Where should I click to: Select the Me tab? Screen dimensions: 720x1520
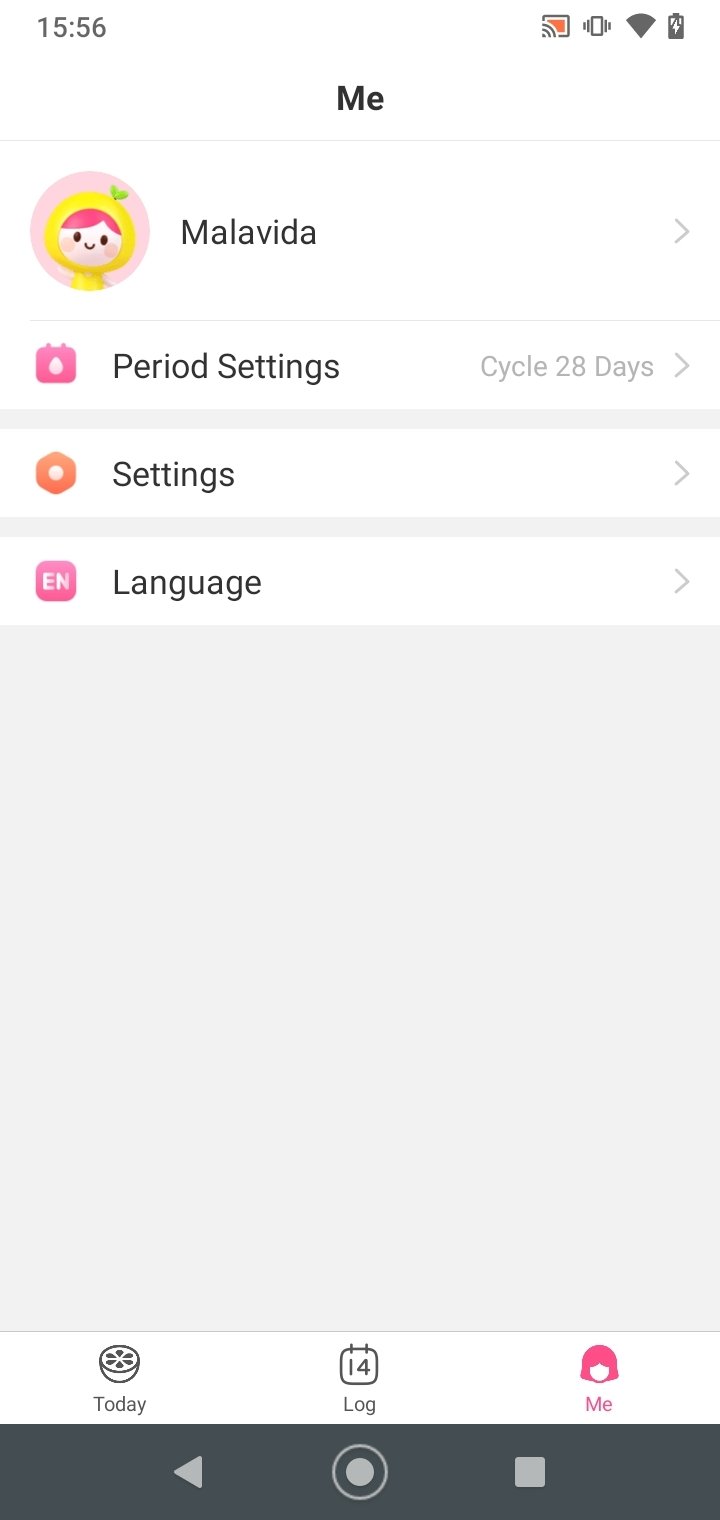[599, 1378]
